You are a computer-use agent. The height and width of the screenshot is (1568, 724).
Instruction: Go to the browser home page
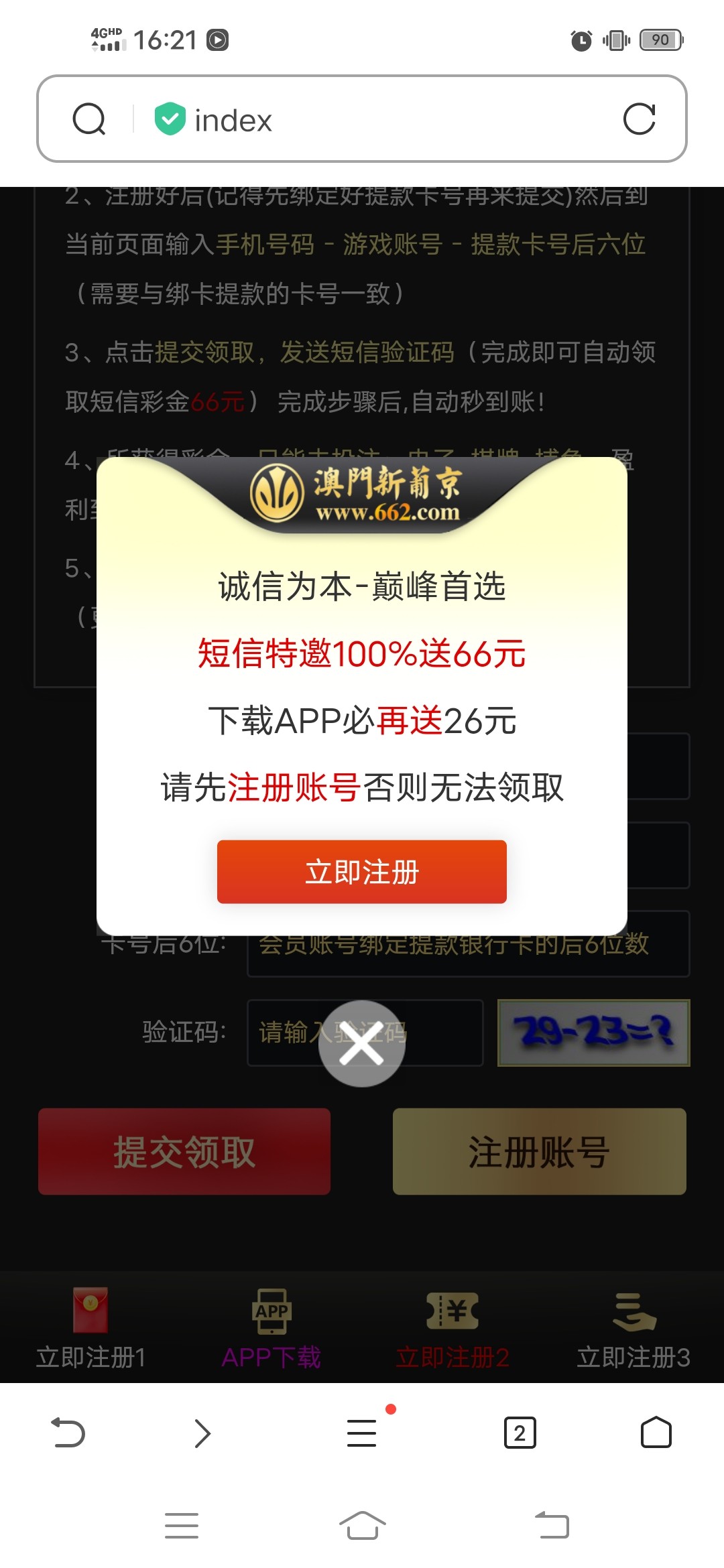pyautogui.click(x=656, y=1433)
